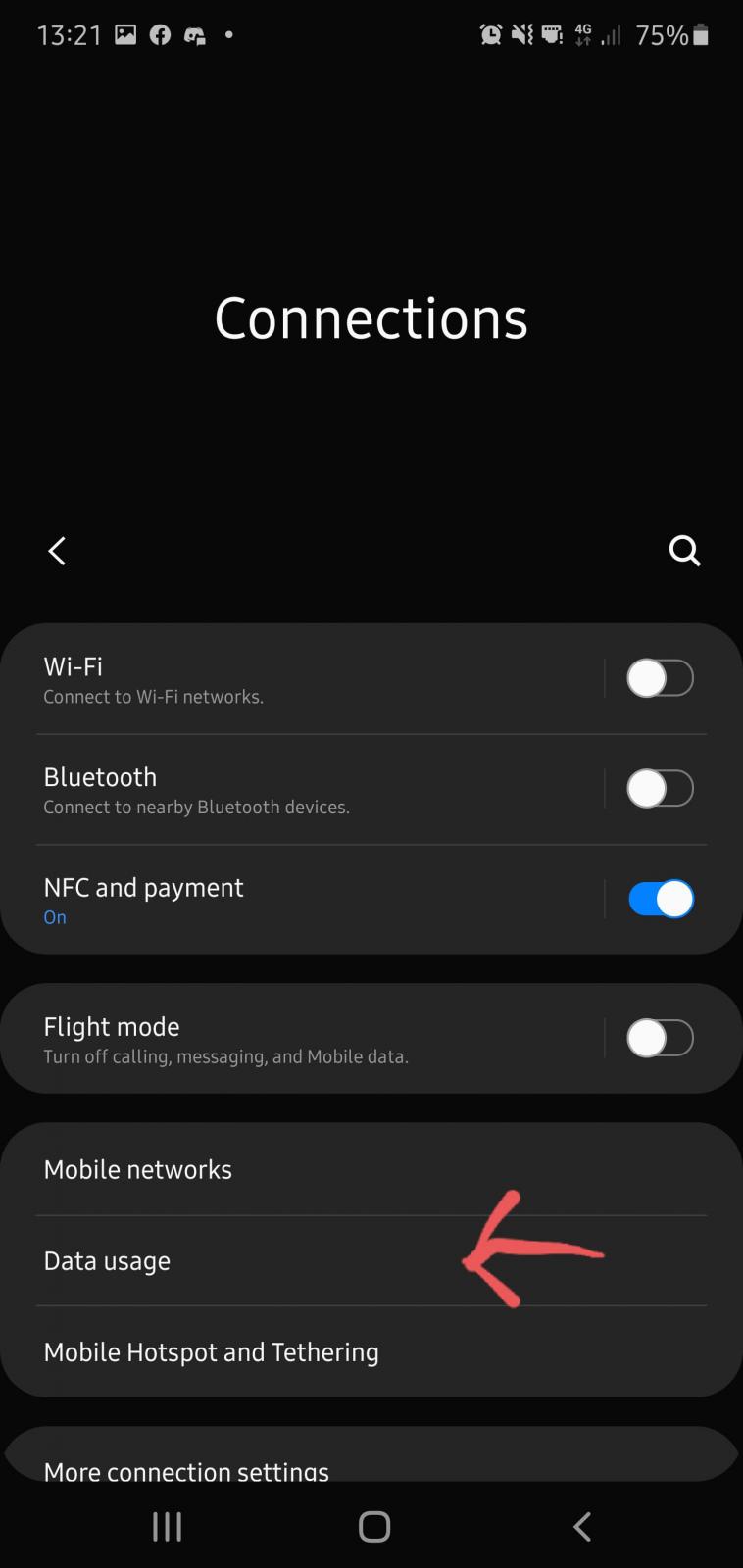Enable the Bluetooth switch
Image resolution: width=743 pixels, height=1568 pixels.
(x=660, y=789)
